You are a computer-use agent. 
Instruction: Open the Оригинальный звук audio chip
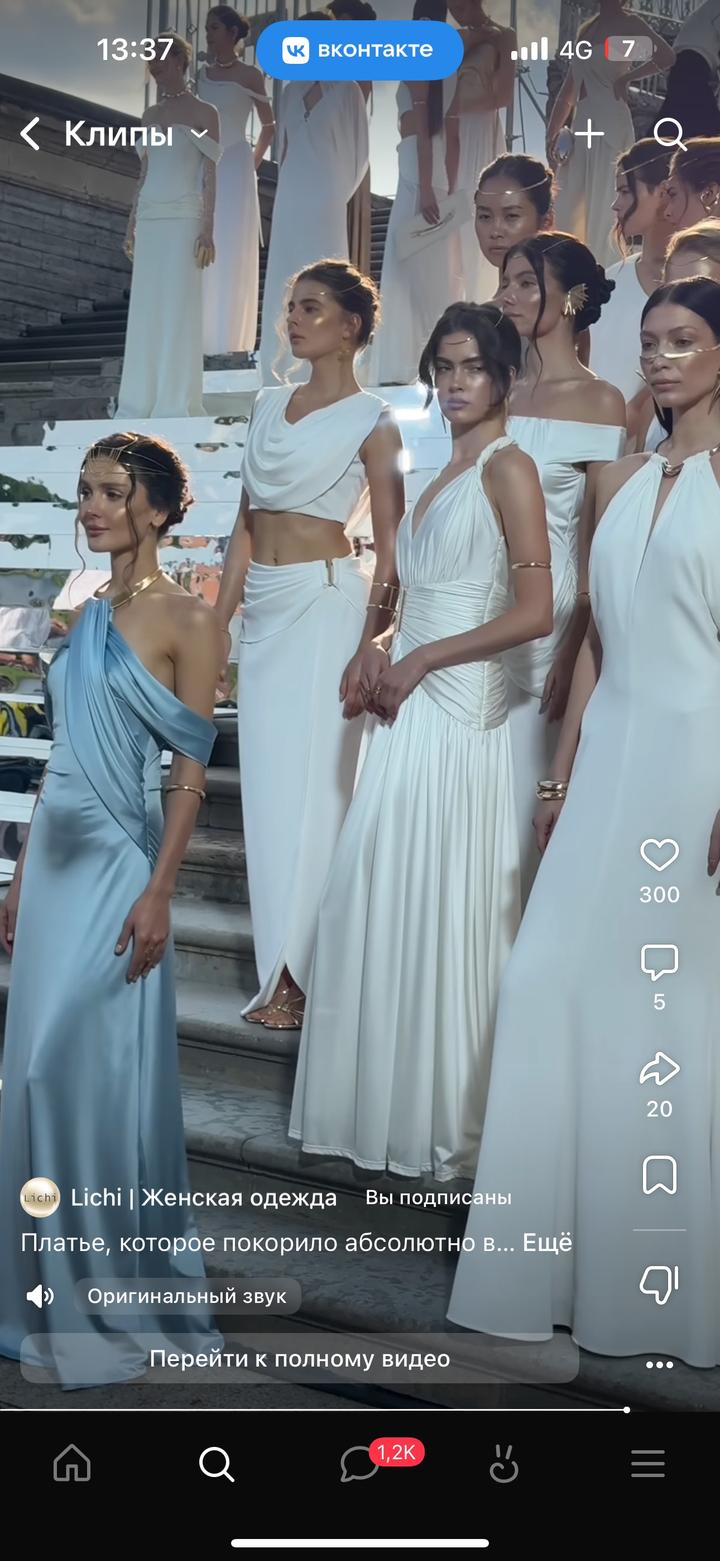(x=187, y=1296)
